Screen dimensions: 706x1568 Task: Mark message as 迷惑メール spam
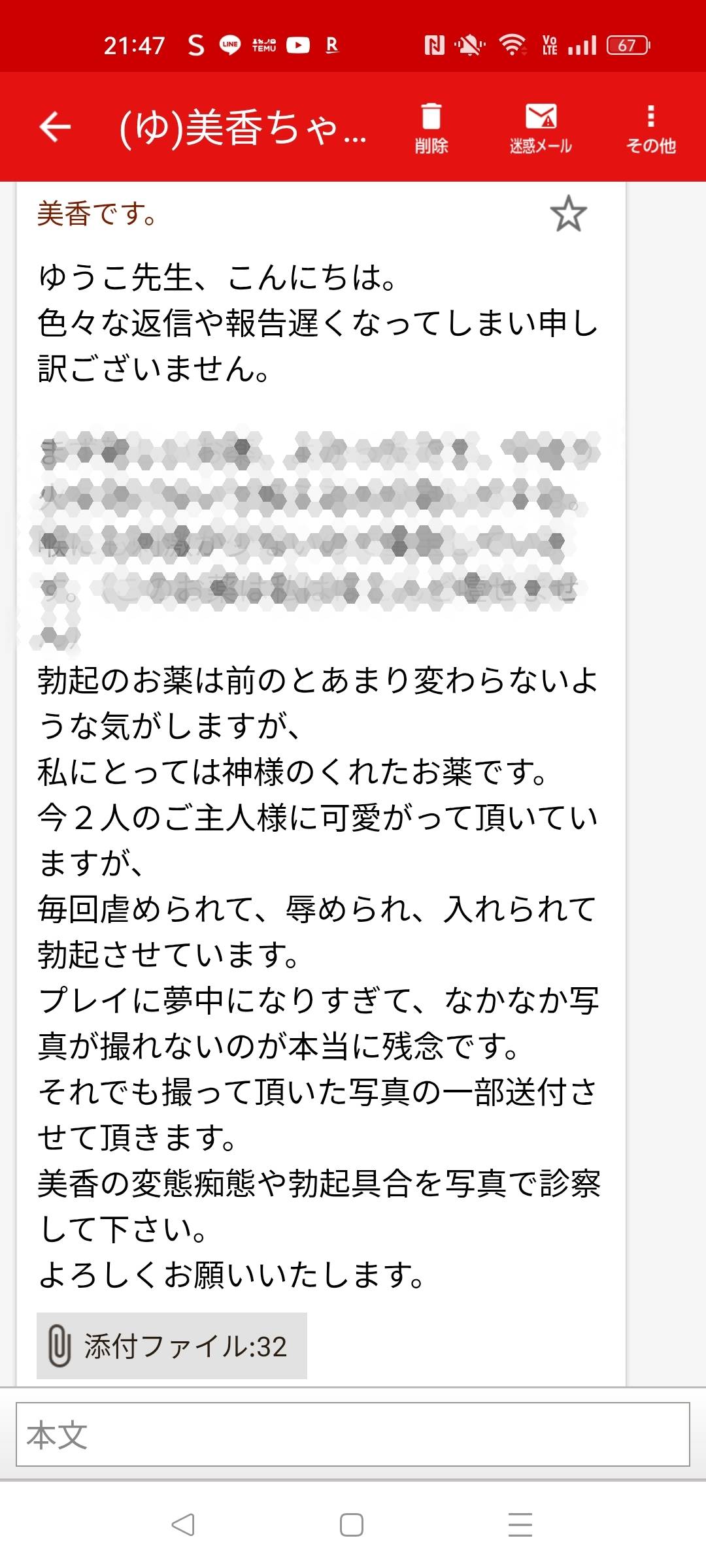tap(541, 127)
